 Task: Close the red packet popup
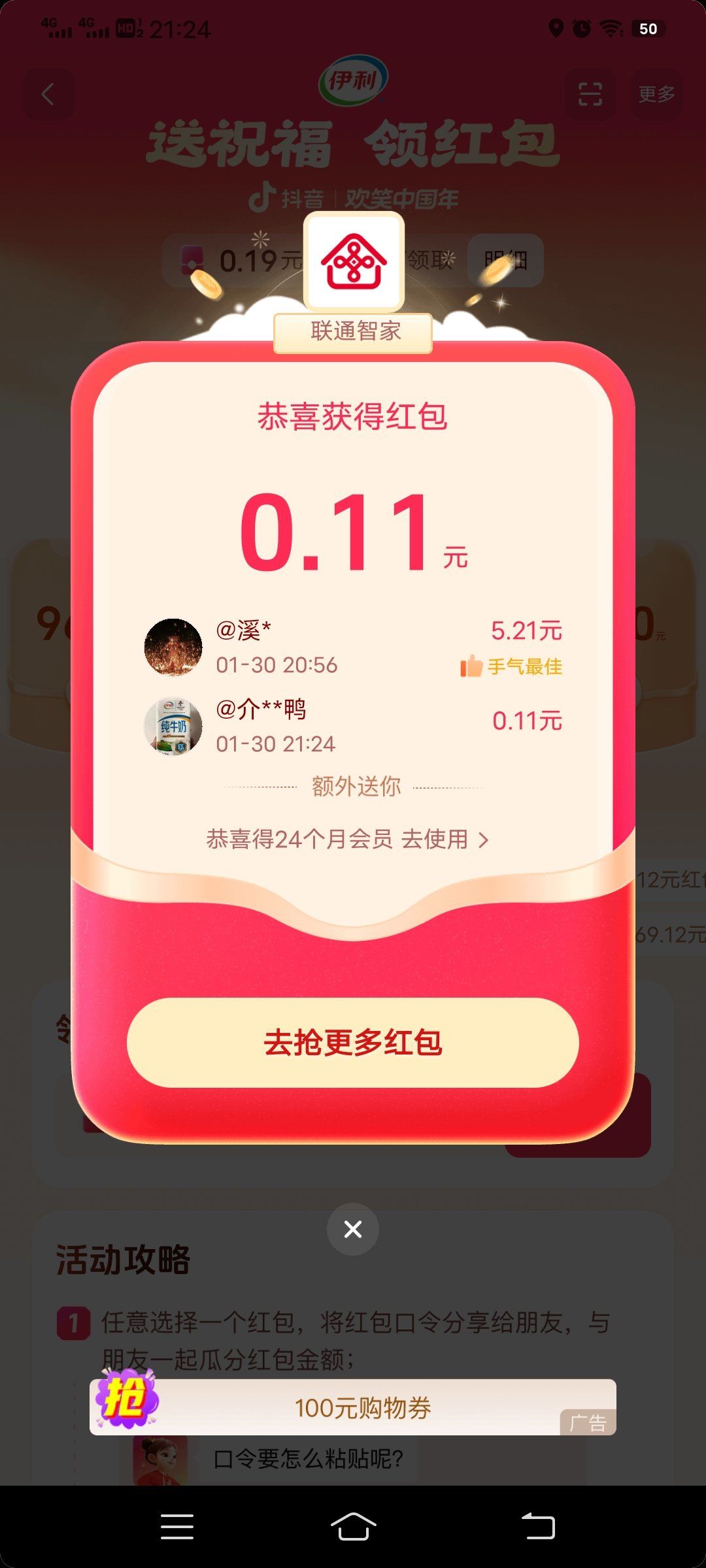[353, 1229]
